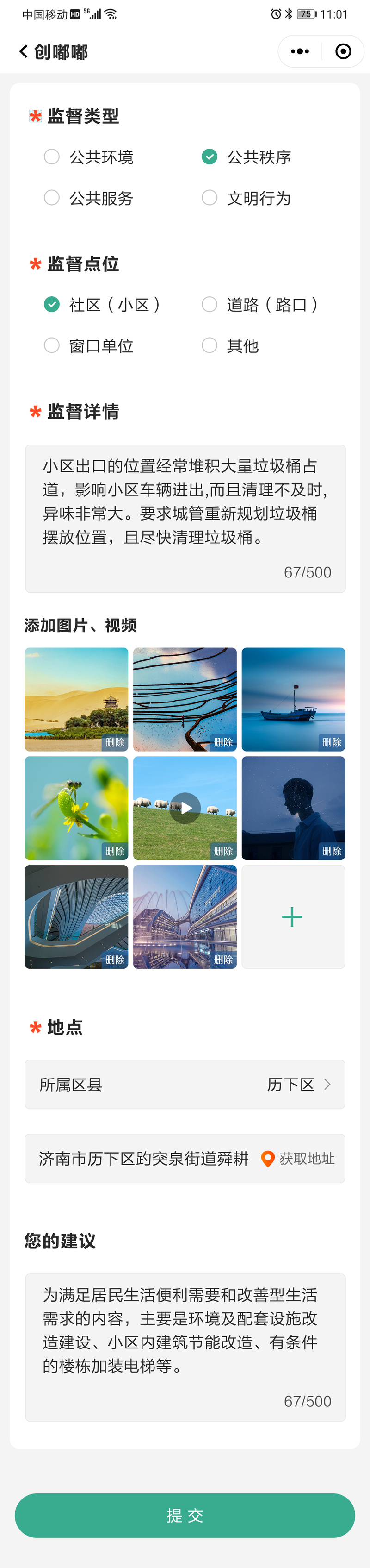Delete the desert pagoda photo
The image size is (370, 1568).
click(x=115, y=742)
